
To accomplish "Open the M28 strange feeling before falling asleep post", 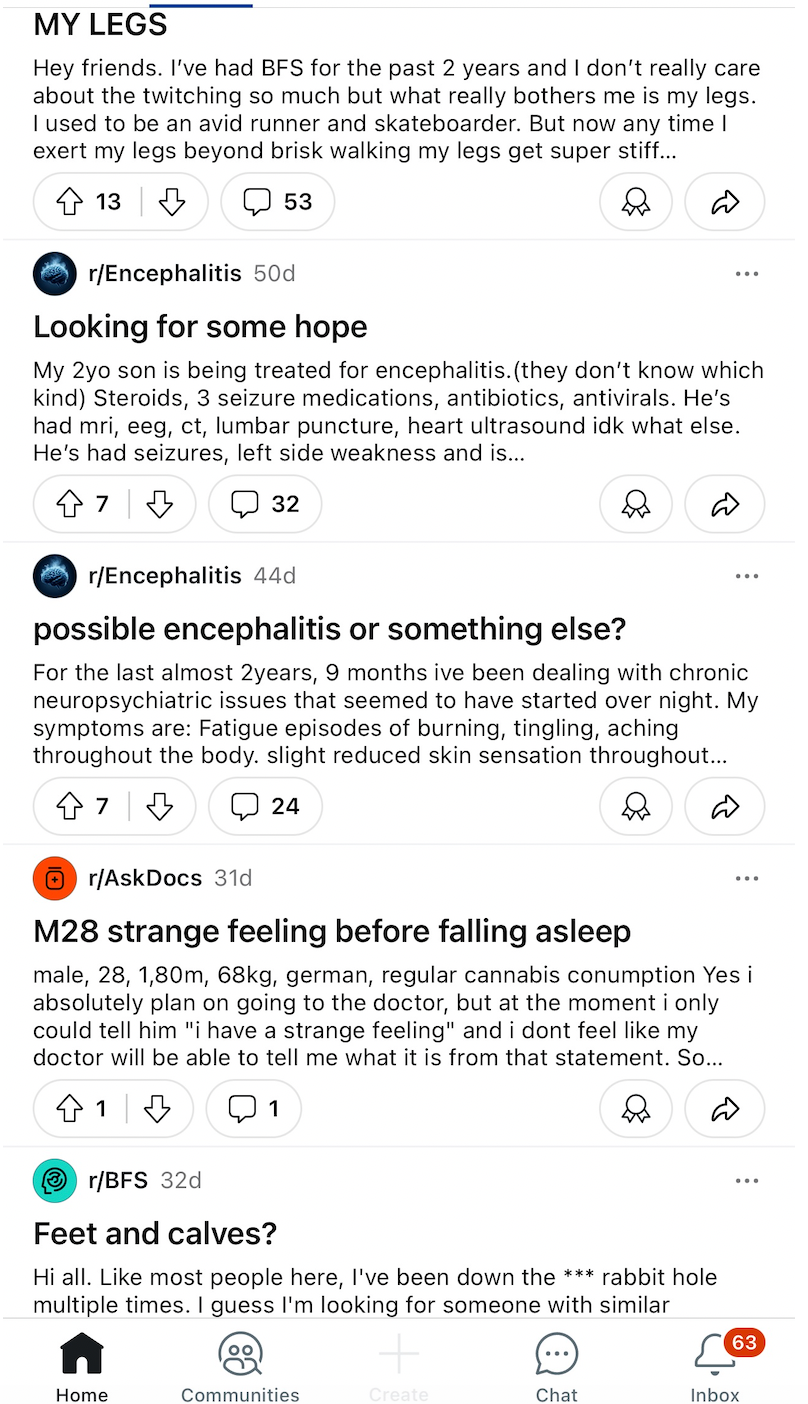I will pyautogui.click(x=332, y=932).
